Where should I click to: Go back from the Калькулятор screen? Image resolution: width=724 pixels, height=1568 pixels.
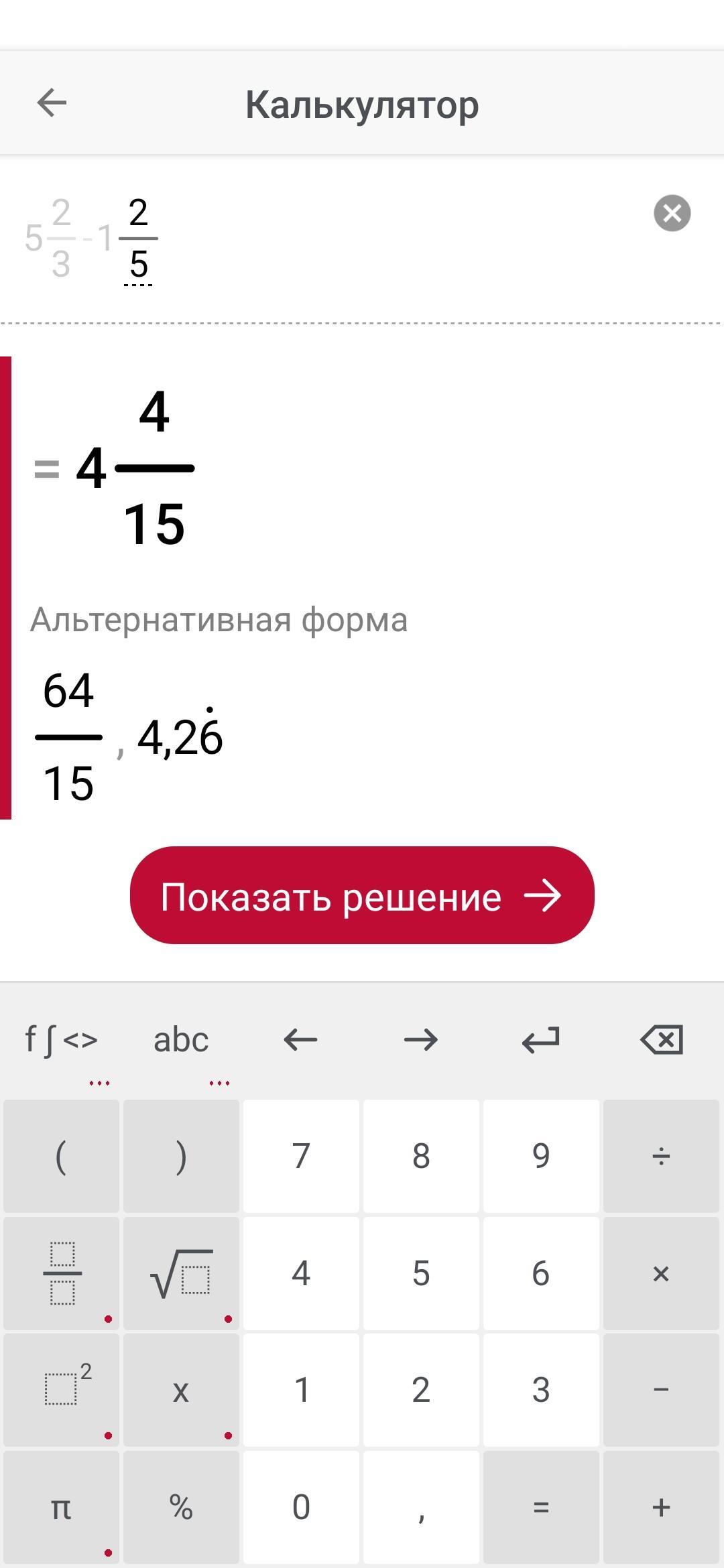point(52,103)
